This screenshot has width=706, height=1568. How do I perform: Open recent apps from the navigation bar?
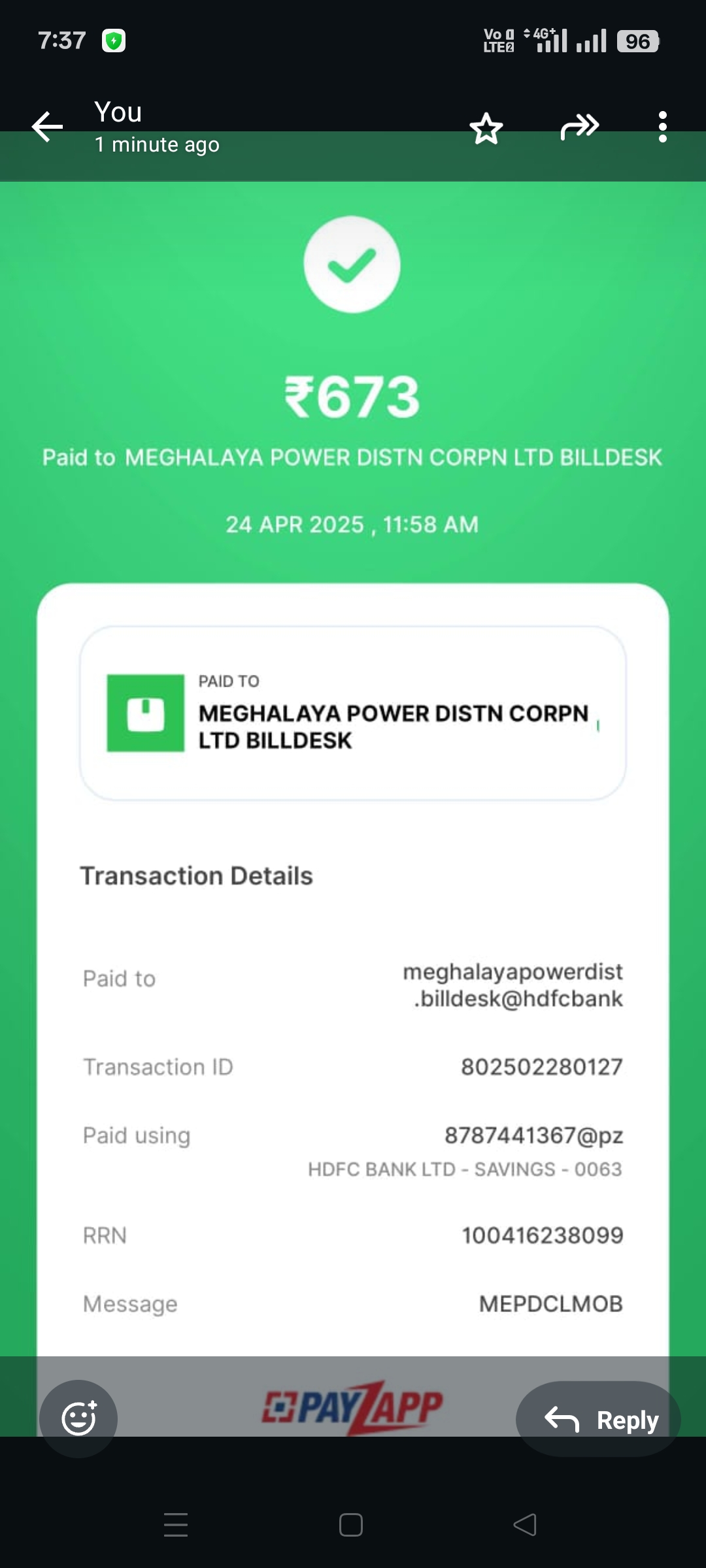(175, 1525)
